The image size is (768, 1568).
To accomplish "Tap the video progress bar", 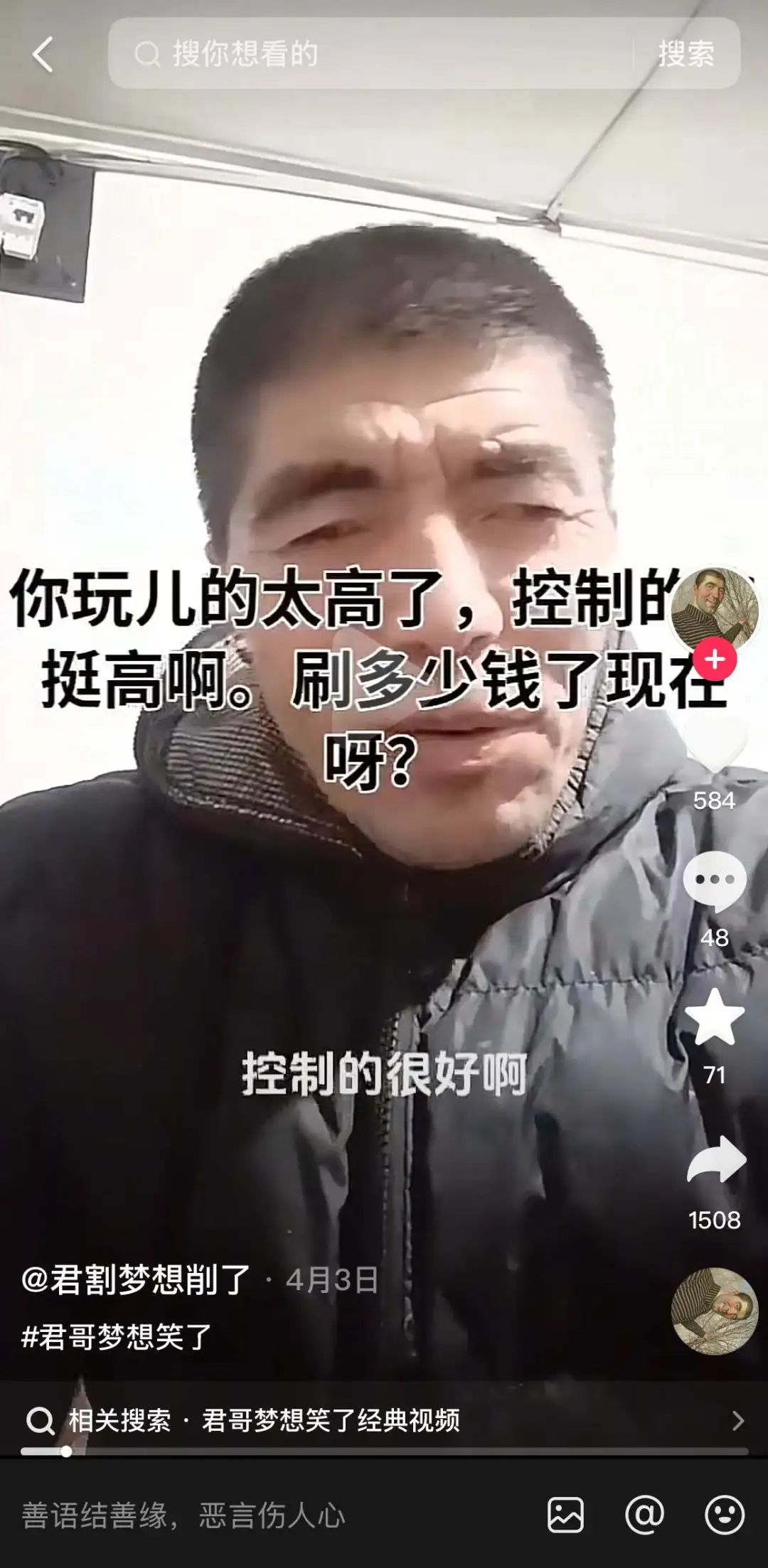I will 384,1452.
